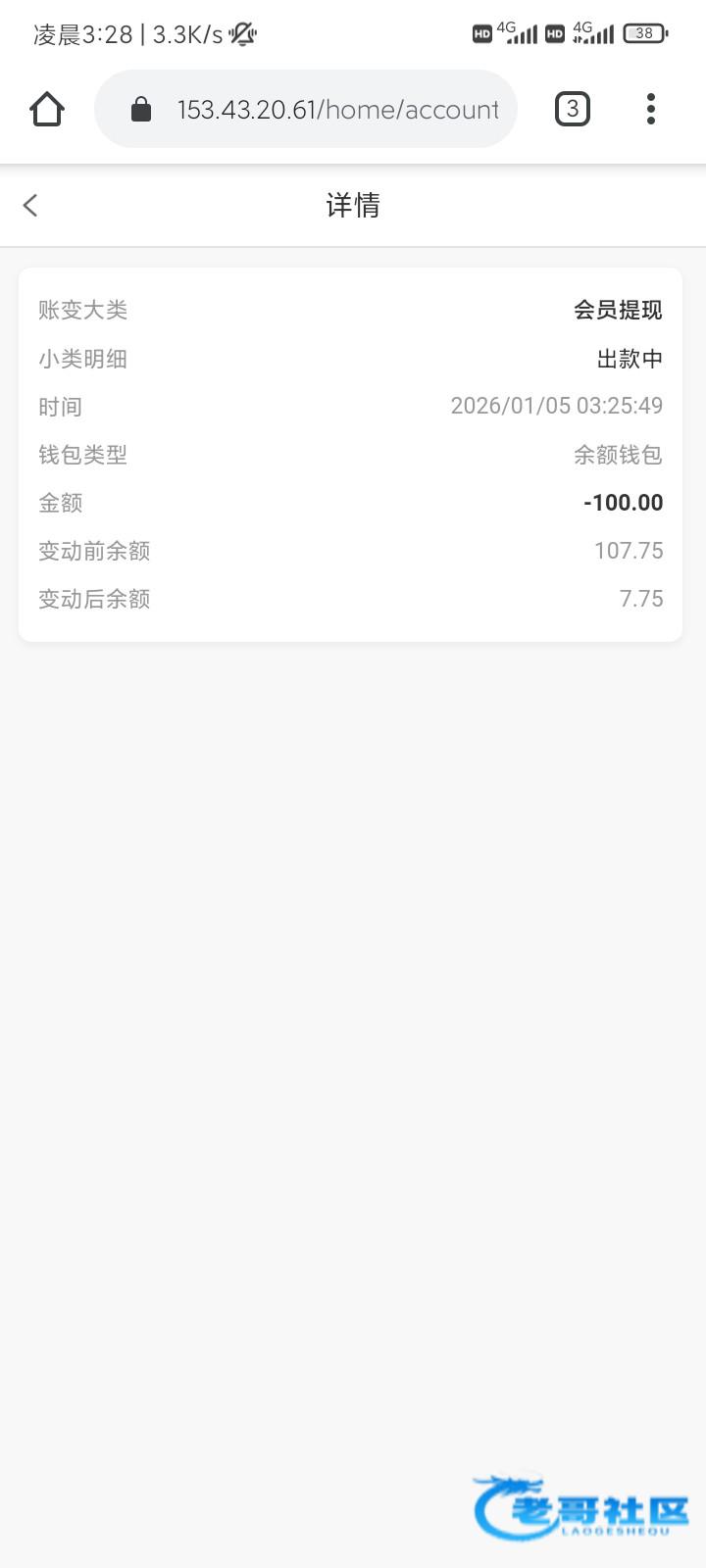The image size is (706, 1568).
Task: Open the browser overflow menu
Action: 650,109
